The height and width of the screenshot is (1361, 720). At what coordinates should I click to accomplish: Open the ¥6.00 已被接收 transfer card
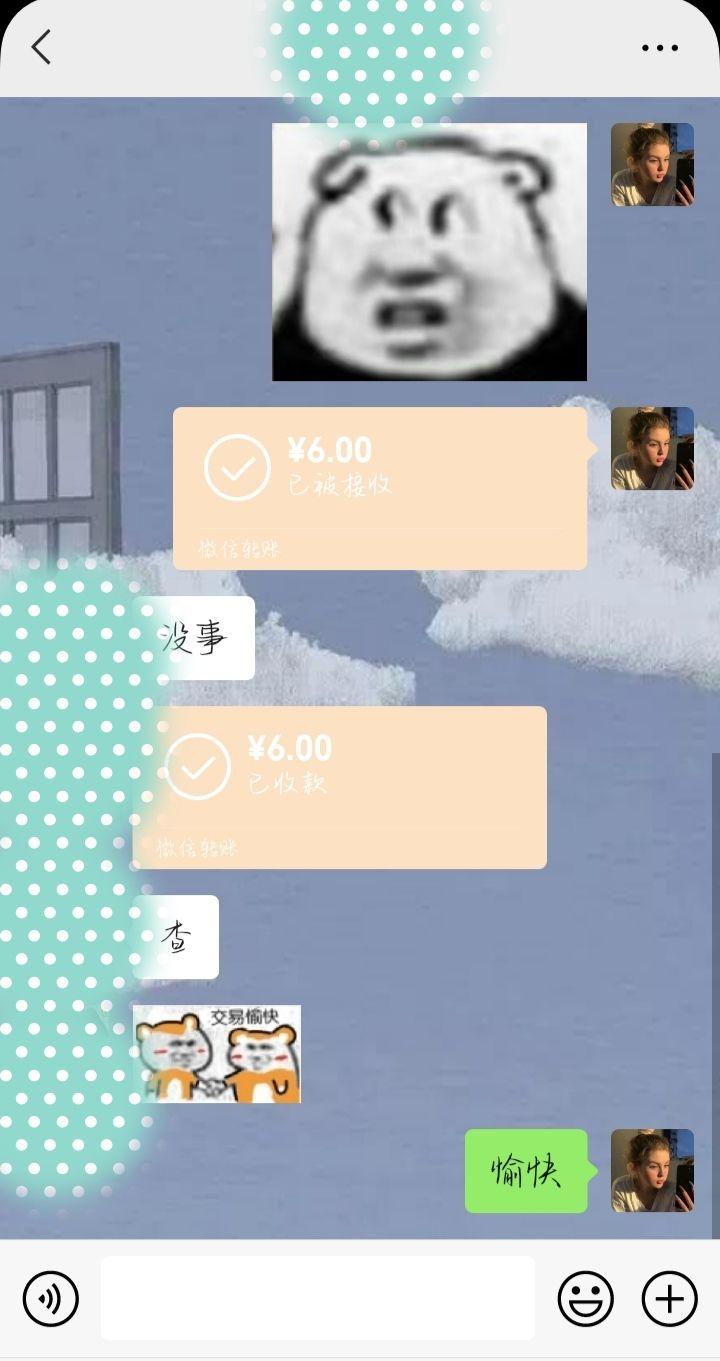coord(380,488)
